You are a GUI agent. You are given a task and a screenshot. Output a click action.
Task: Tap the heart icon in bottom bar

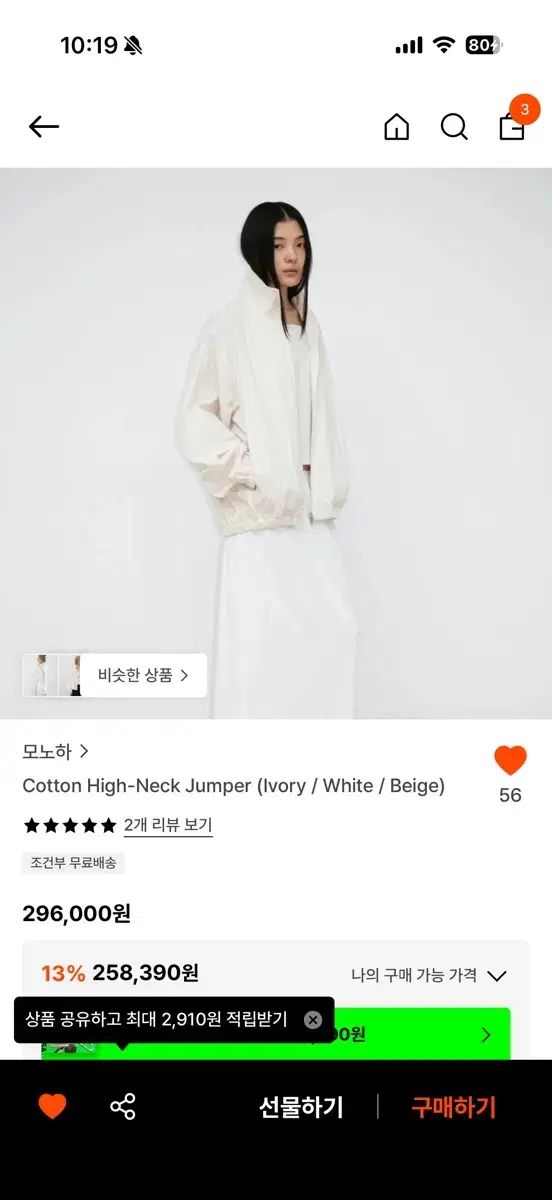click(x=52, y=1106)
